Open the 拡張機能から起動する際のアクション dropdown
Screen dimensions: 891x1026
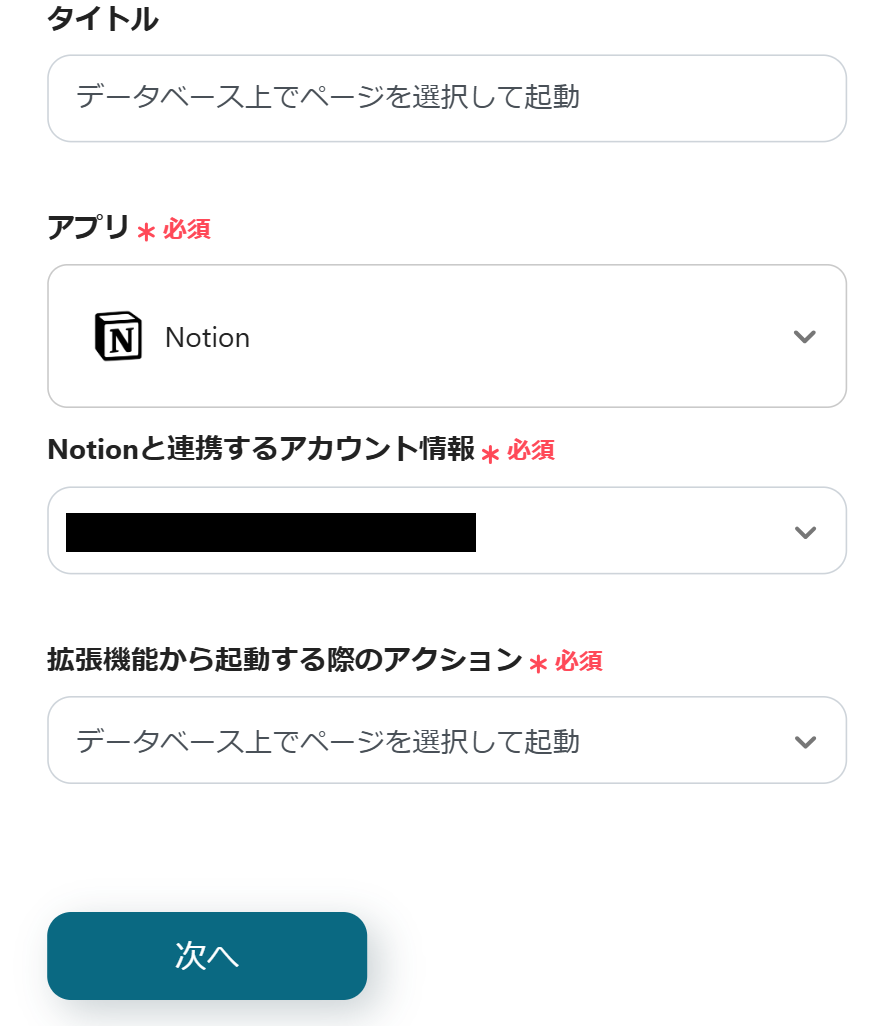(x=446, y=741)
